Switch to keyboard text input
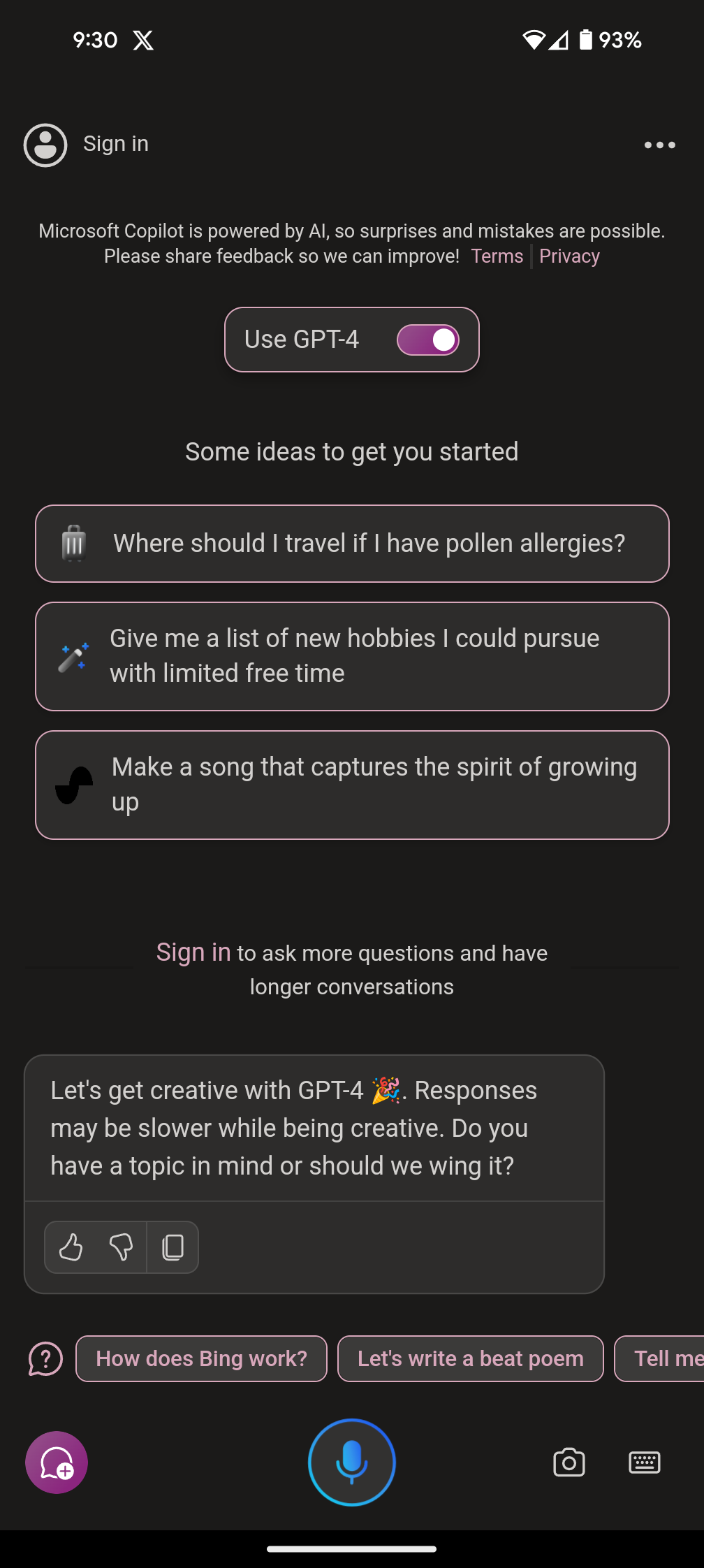The image size is (704, 1568). click(x=644, y=1462)
